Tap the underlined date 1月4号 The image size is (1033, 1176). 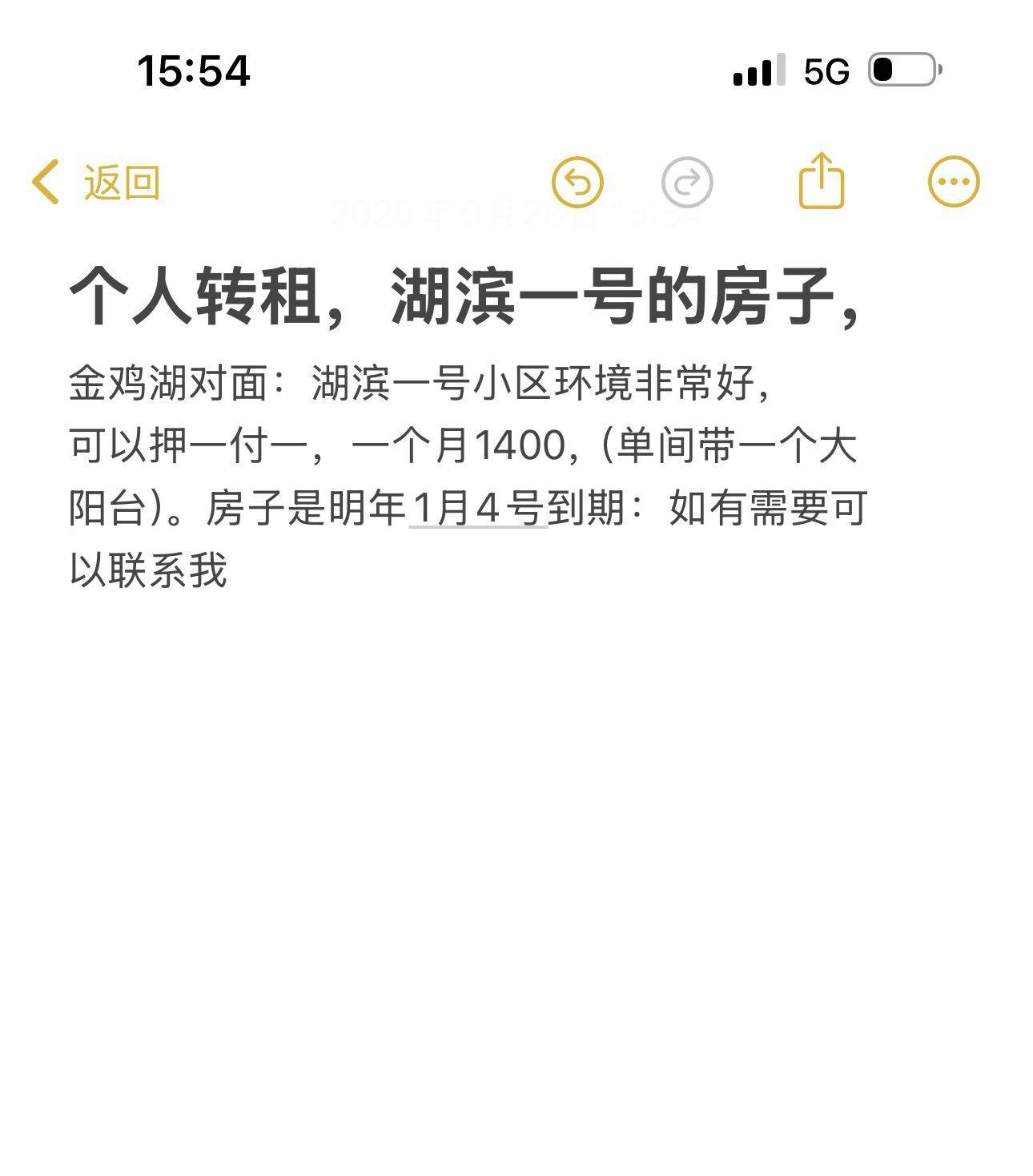point(478,509)
